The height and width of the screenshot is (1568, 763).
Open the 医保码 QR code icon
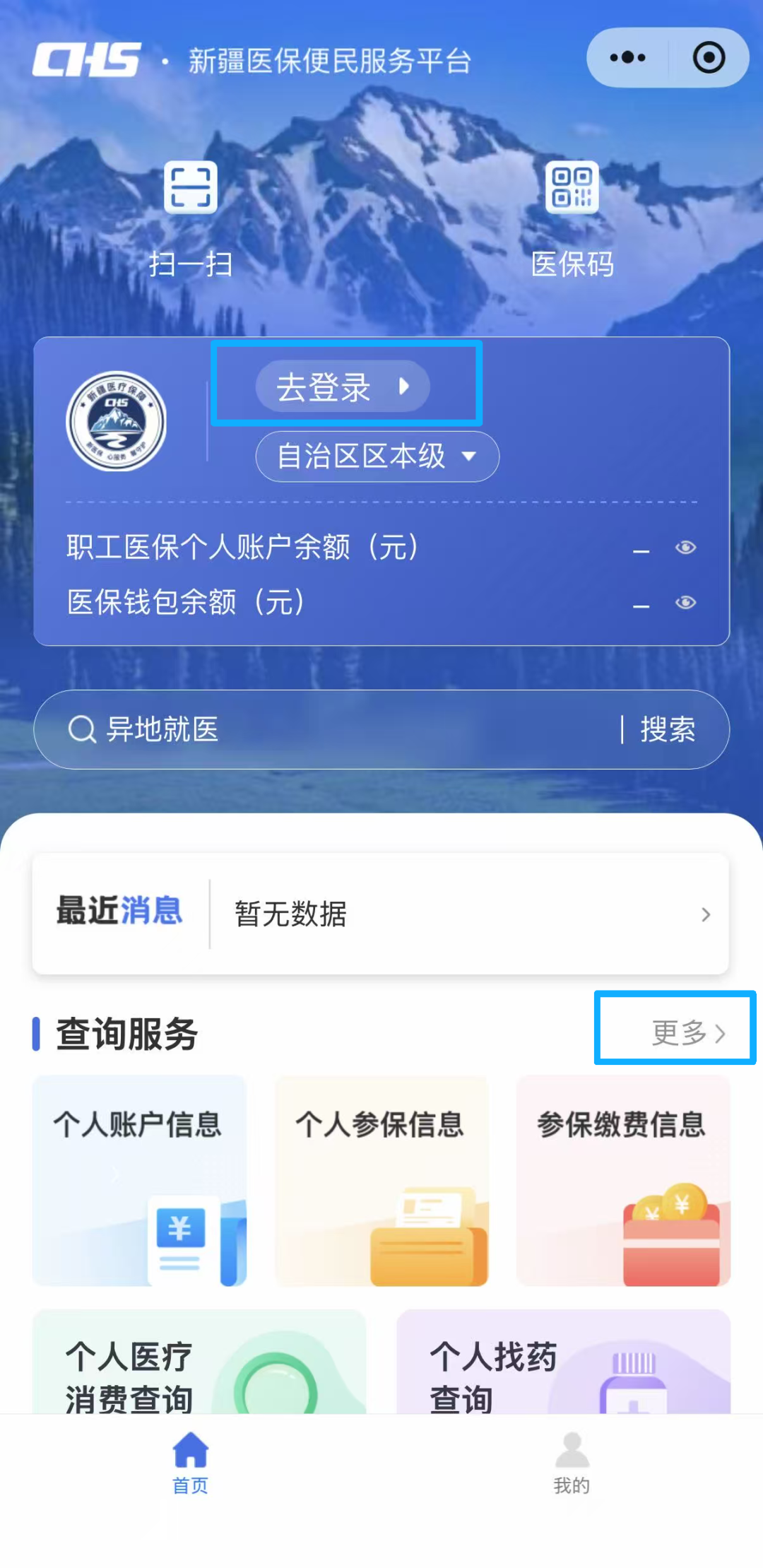pos(574,187)
